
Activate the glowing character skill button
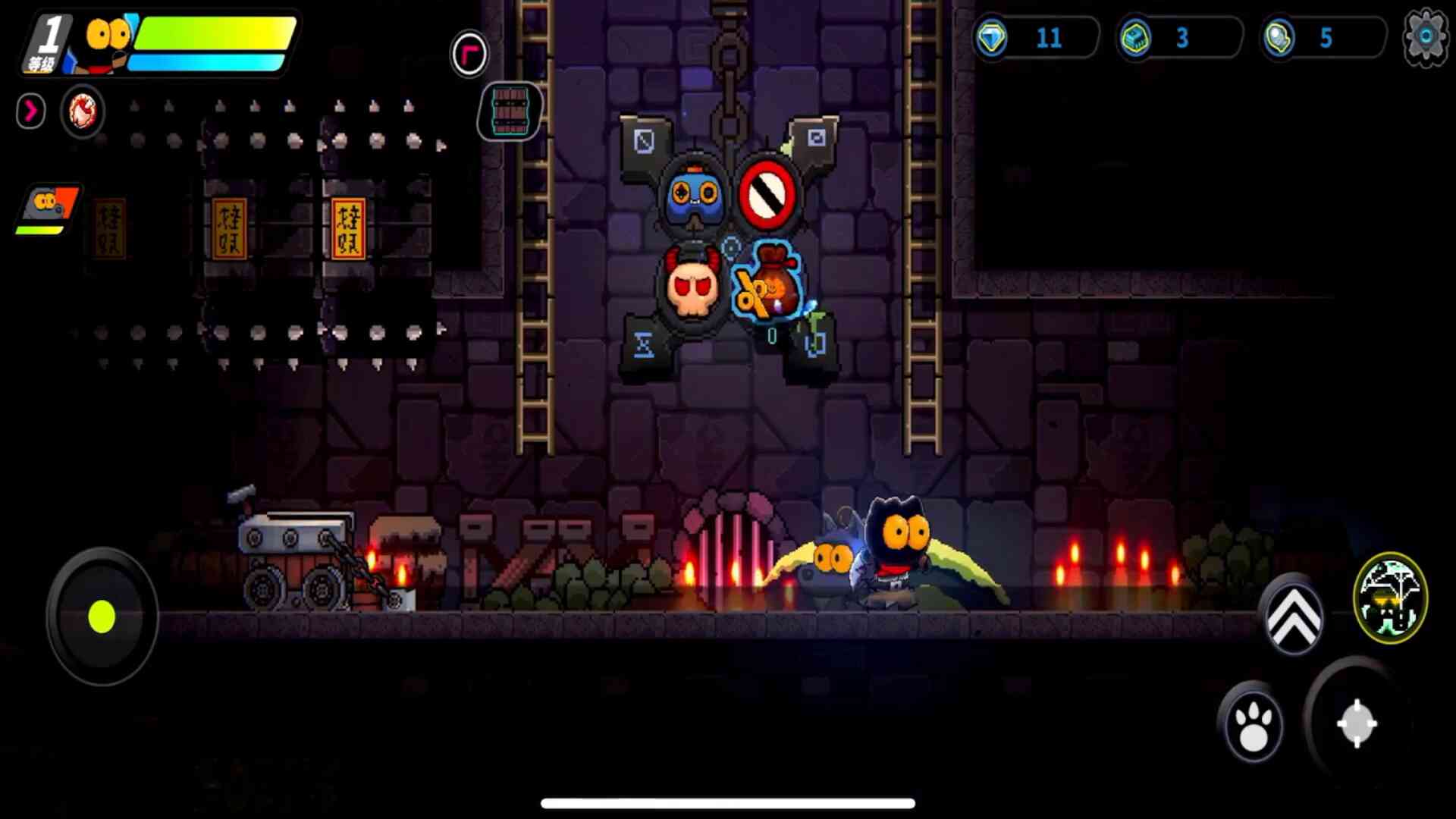(x=1390, y=598)
